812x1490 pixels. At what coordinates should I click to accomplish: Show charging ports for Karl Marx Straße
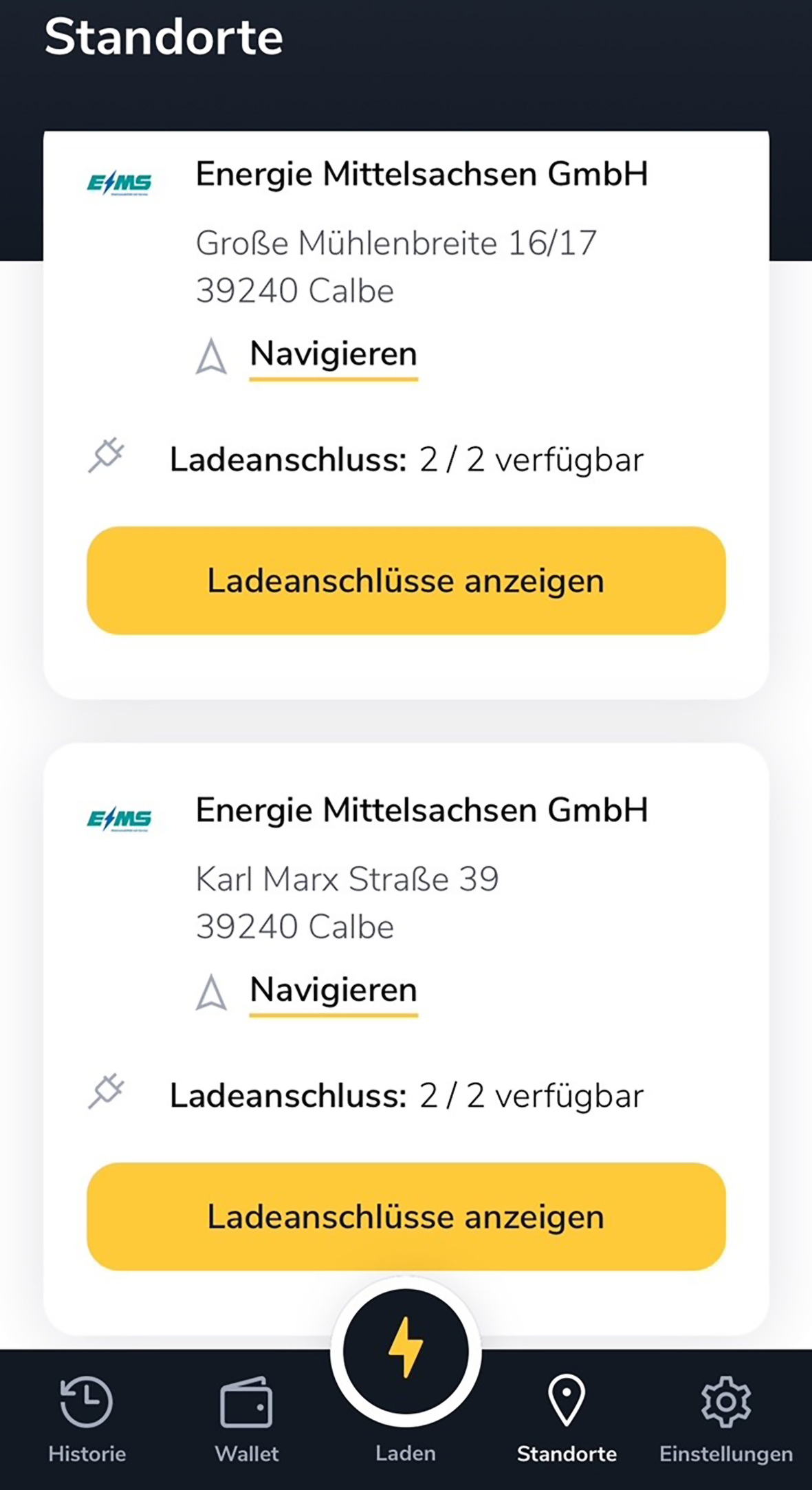[406, 1216]
